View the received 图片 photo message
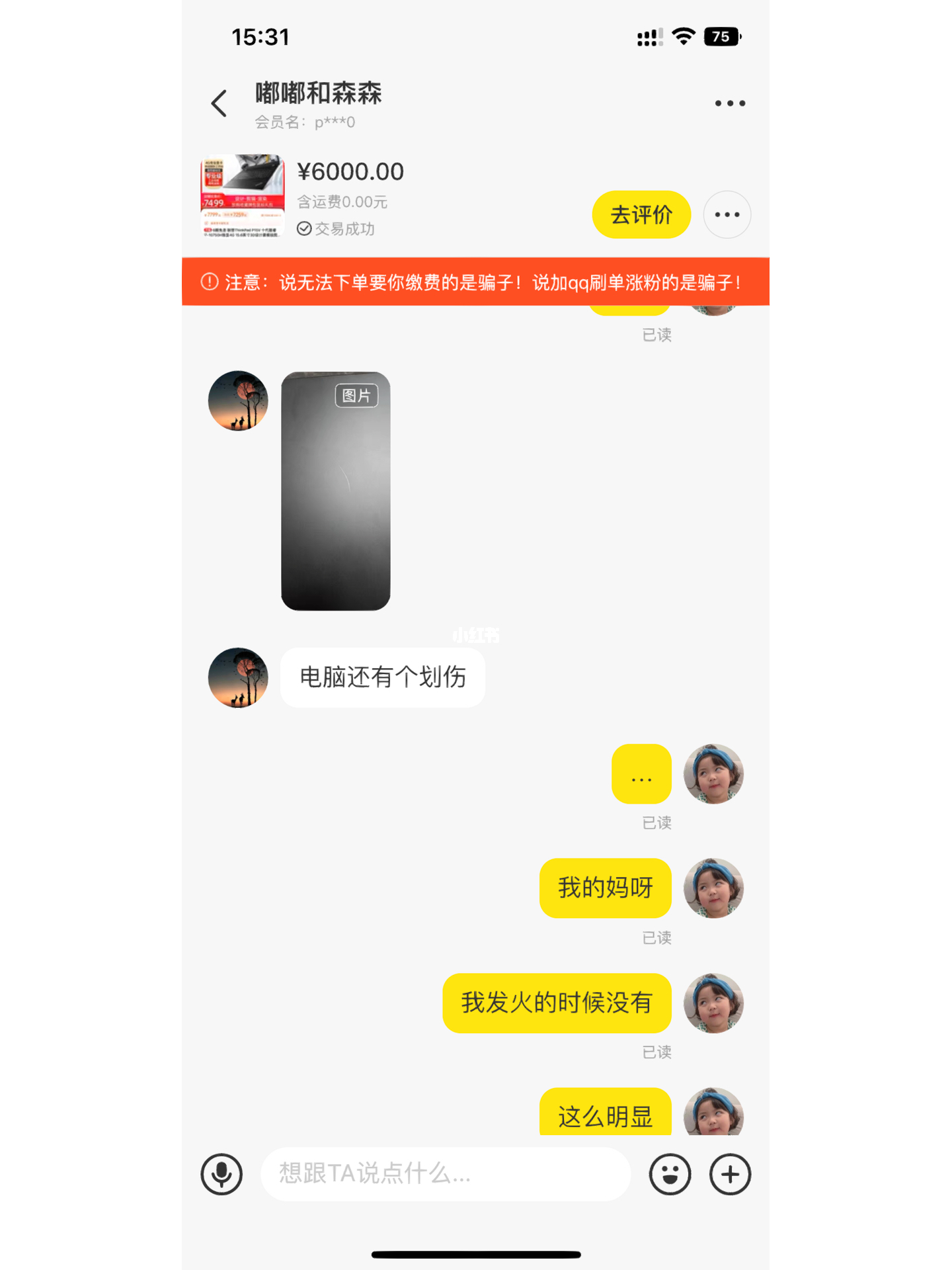Image resolution: width=952 pixels, height=1270 pixels. pyautogui.click(x=336, y=491)
